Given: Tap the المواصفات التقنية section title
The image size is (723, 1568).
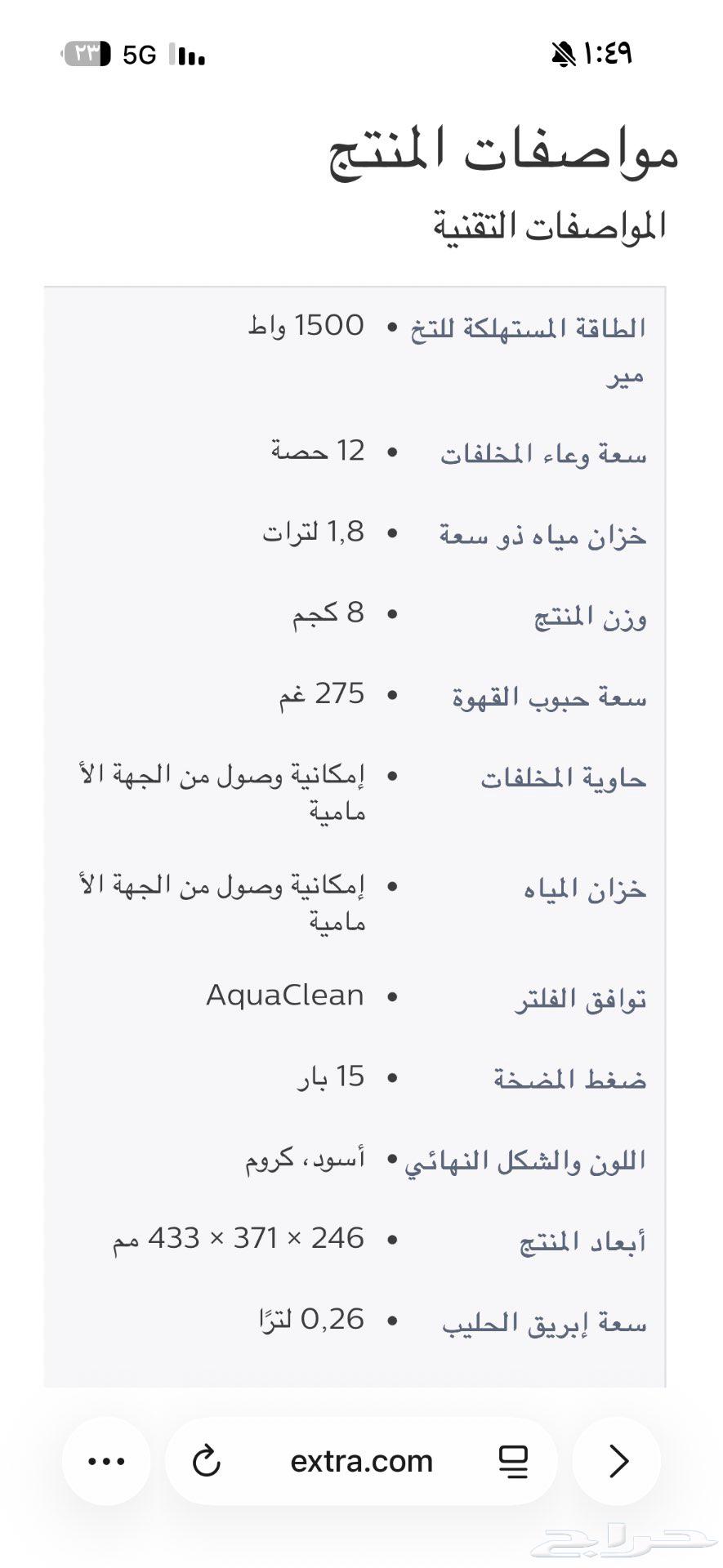Looking at the screenshot, I should pyautogui.click(x=549, y=223).
